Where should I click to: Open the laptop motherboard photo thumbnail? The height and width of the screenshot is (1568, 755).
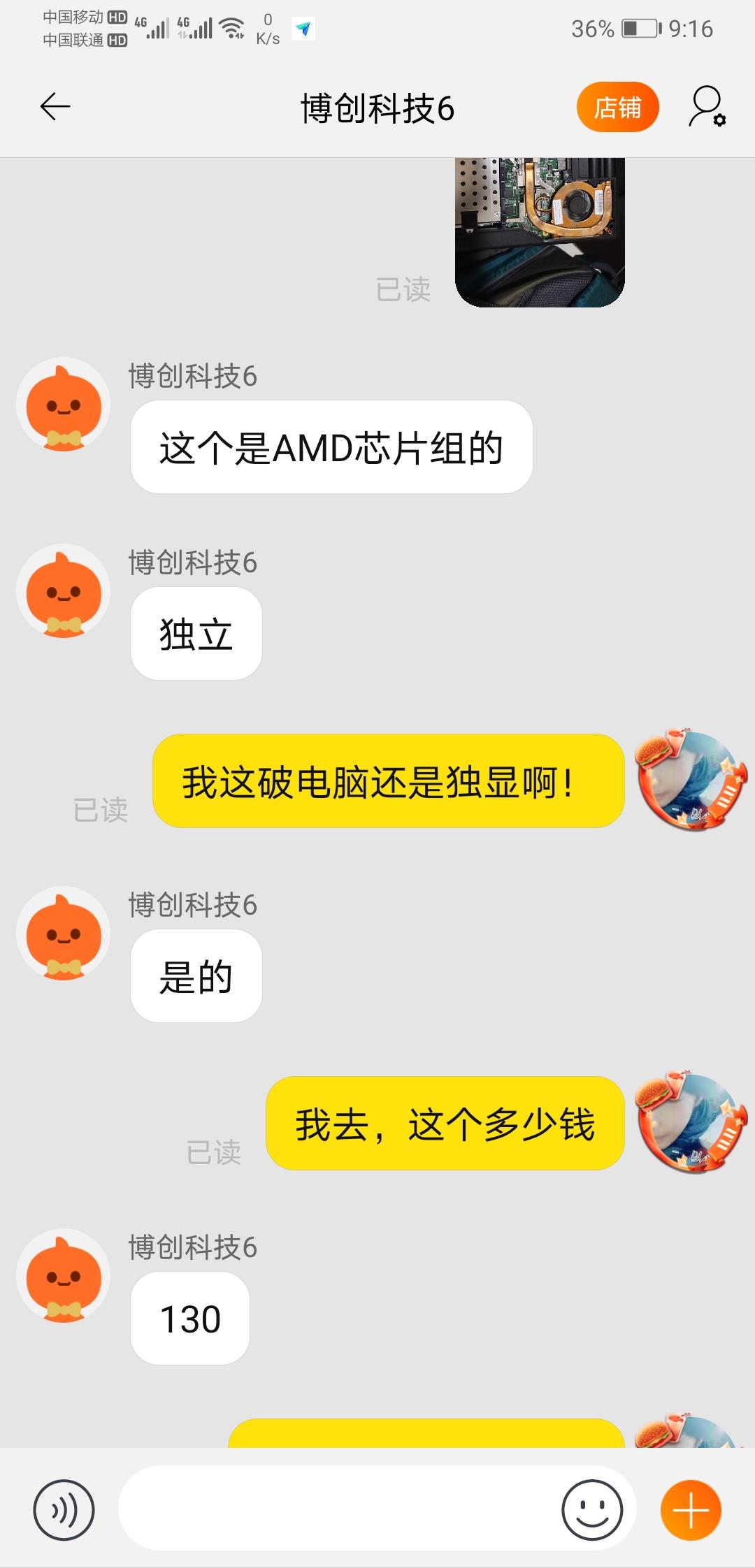pos(540,231)
